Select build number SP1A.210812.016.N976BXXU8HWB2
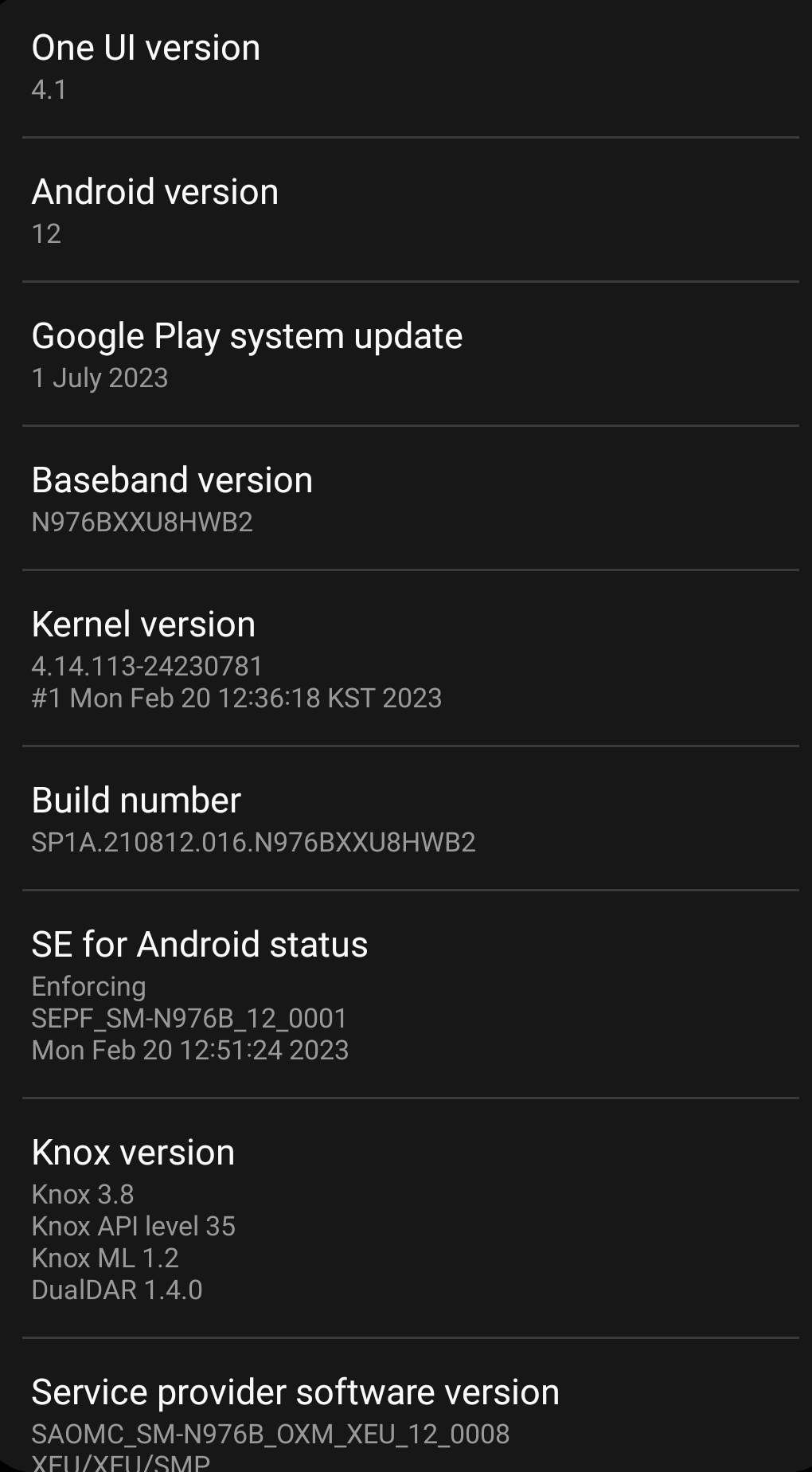Image resolution: width=812 pixels, height=1472 pixels. tap(252, 843)
